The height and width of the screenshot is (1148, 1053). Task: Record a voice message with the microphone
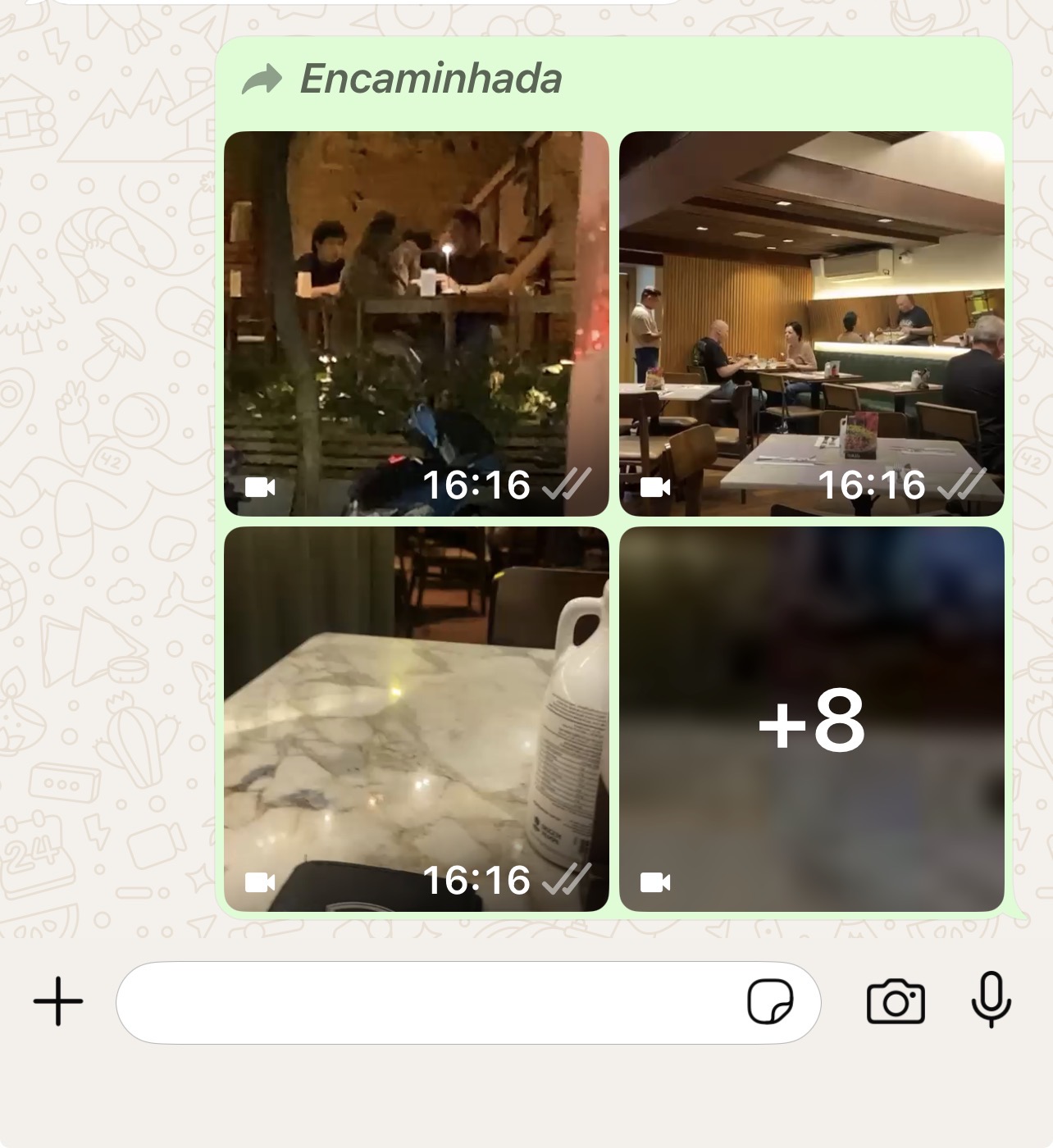coord(991,1000)
